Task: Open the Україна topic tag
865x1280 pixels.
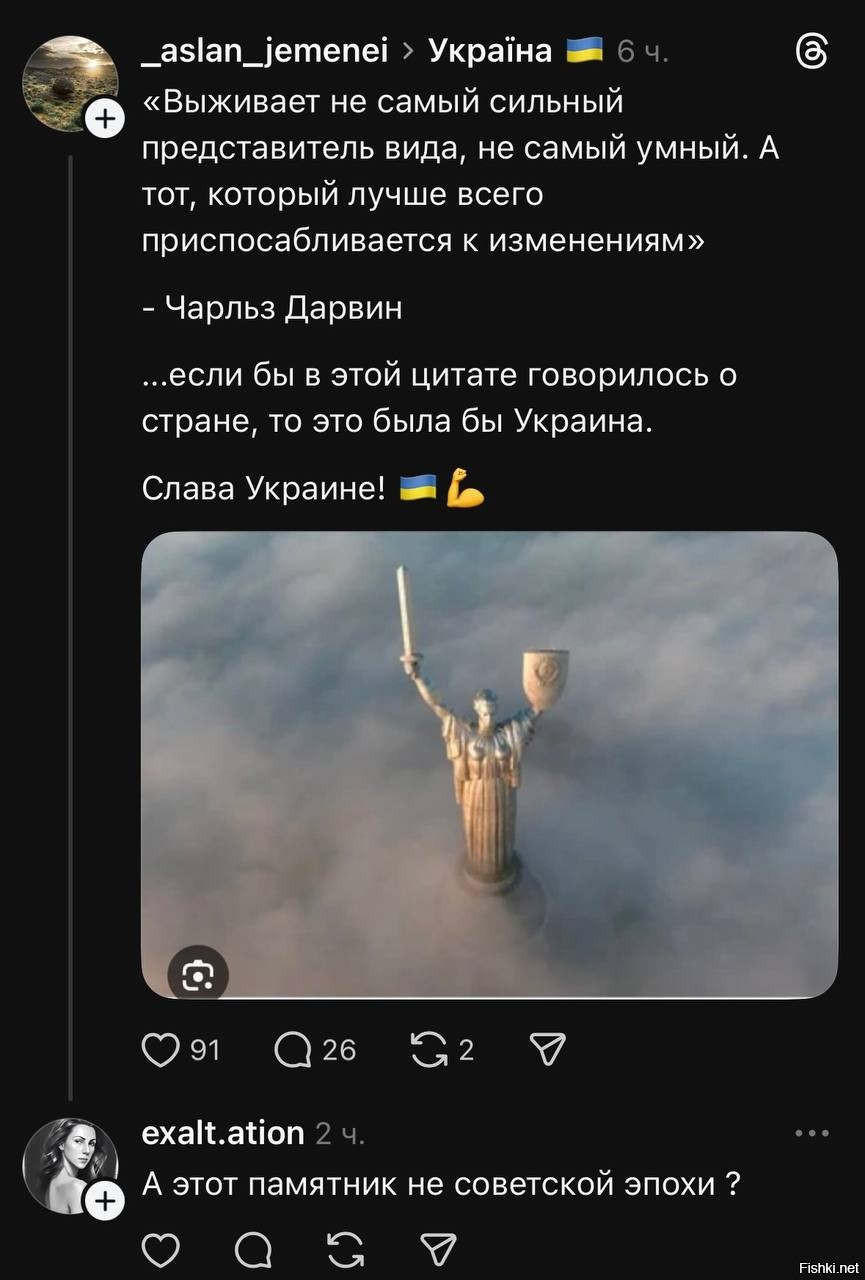Action: click(x=490, y=51)
